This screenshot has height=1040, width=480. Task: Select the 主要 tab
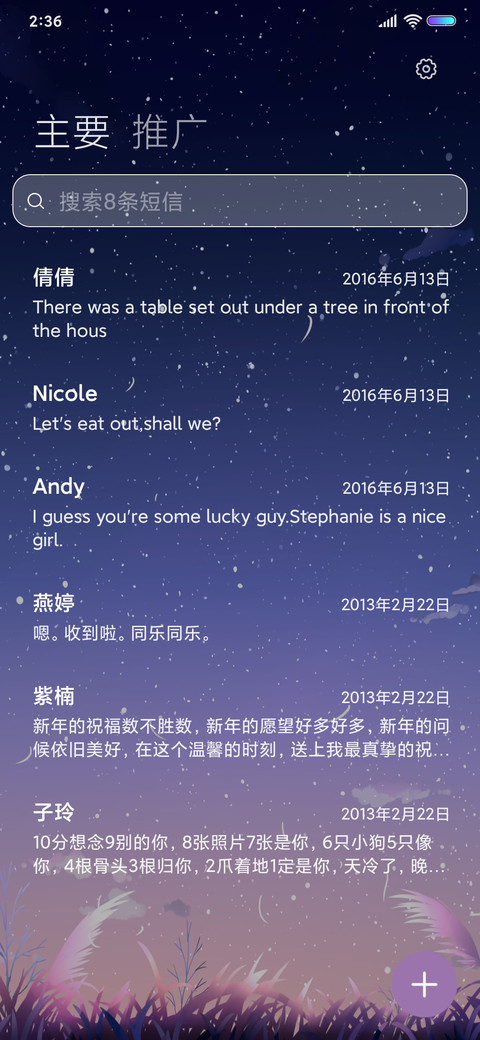(x=72, y=132)
